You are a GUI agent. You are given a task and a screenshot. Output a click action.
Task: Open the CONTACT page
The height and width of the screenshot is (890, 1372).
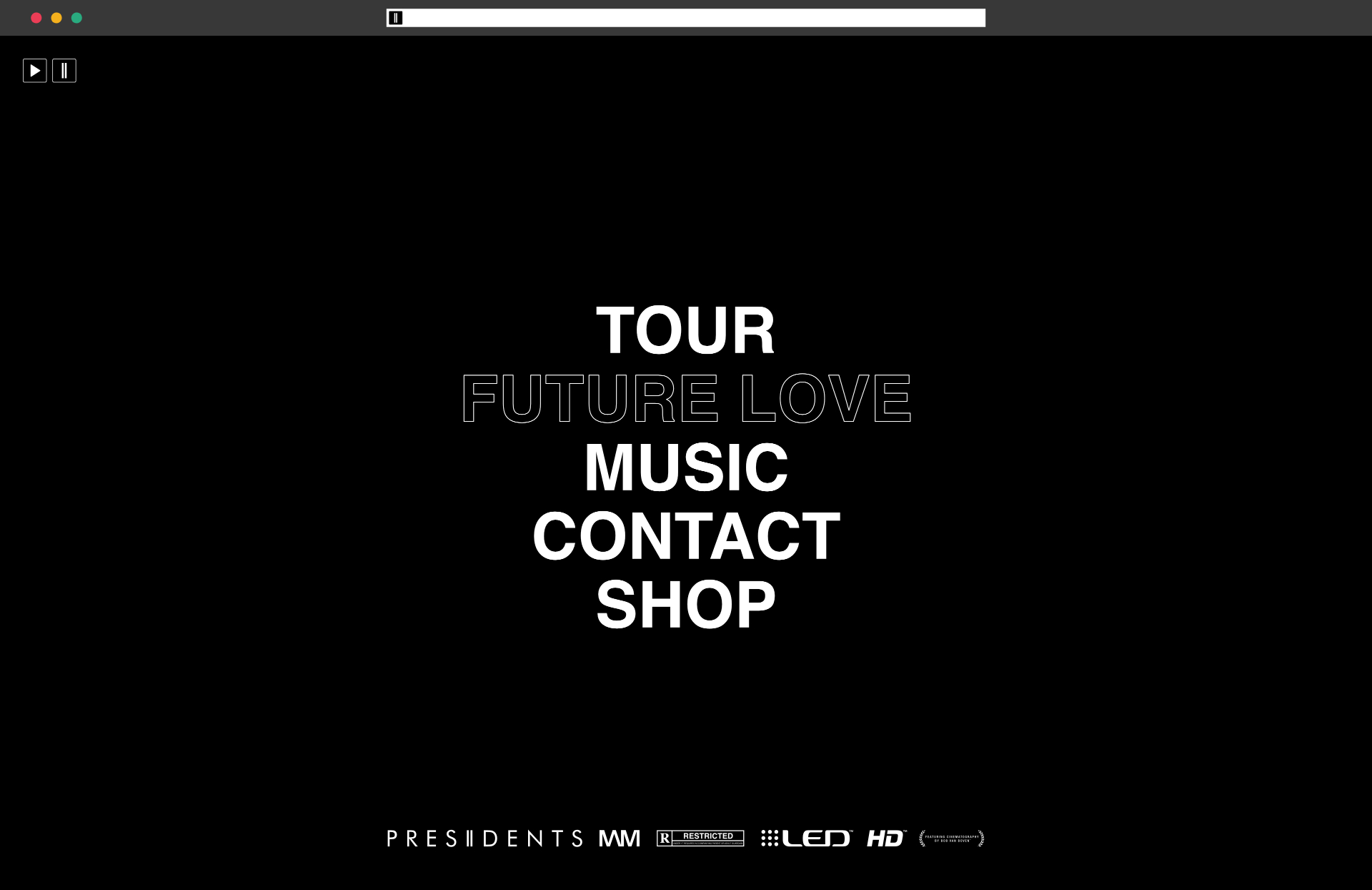(x=686, y=536)
